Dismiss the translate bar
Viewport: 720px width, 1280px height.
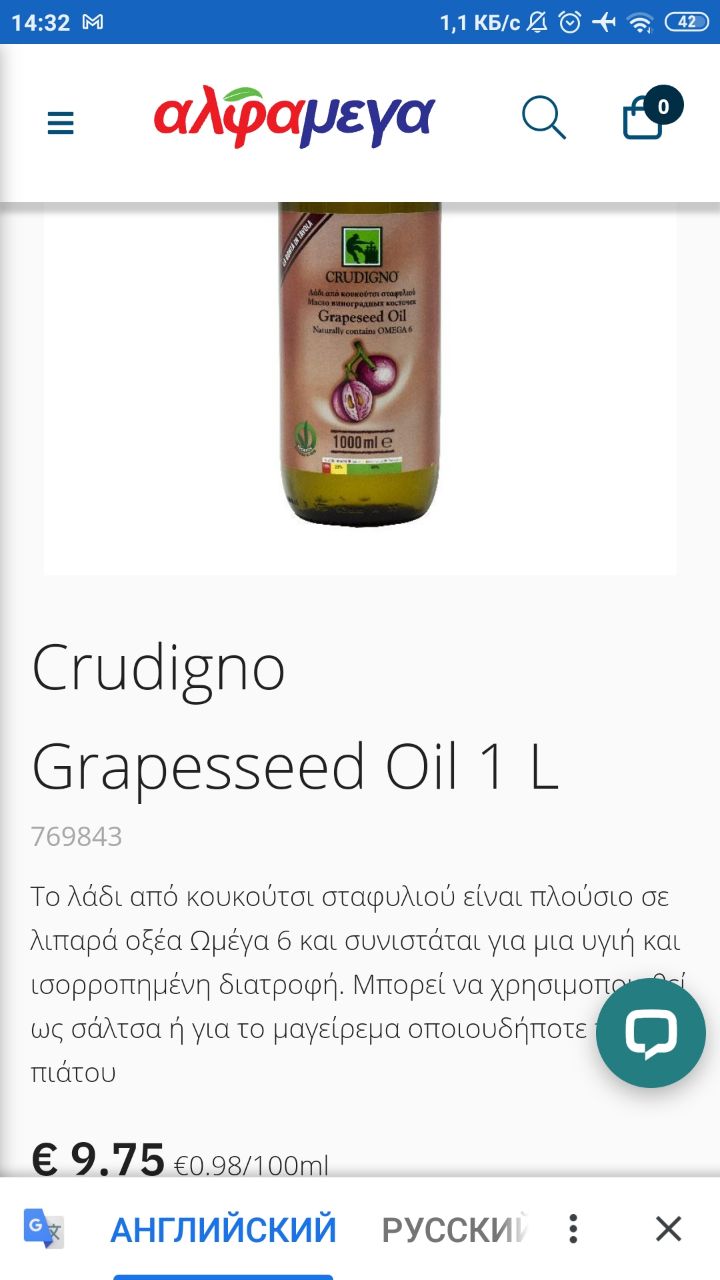tap(668, 1228)
